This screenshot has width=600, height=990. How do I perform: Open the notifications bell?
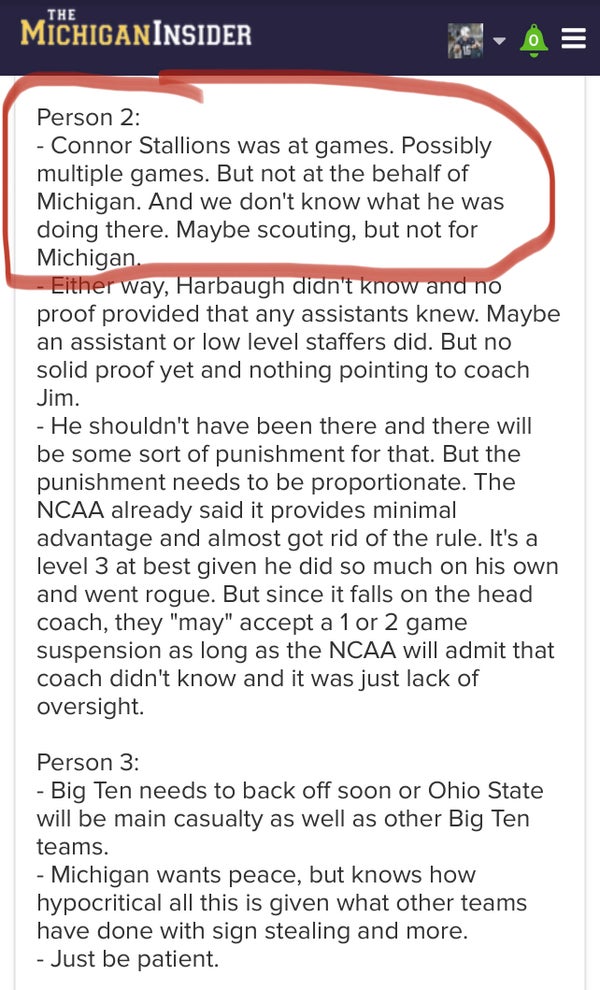[533, 40]
